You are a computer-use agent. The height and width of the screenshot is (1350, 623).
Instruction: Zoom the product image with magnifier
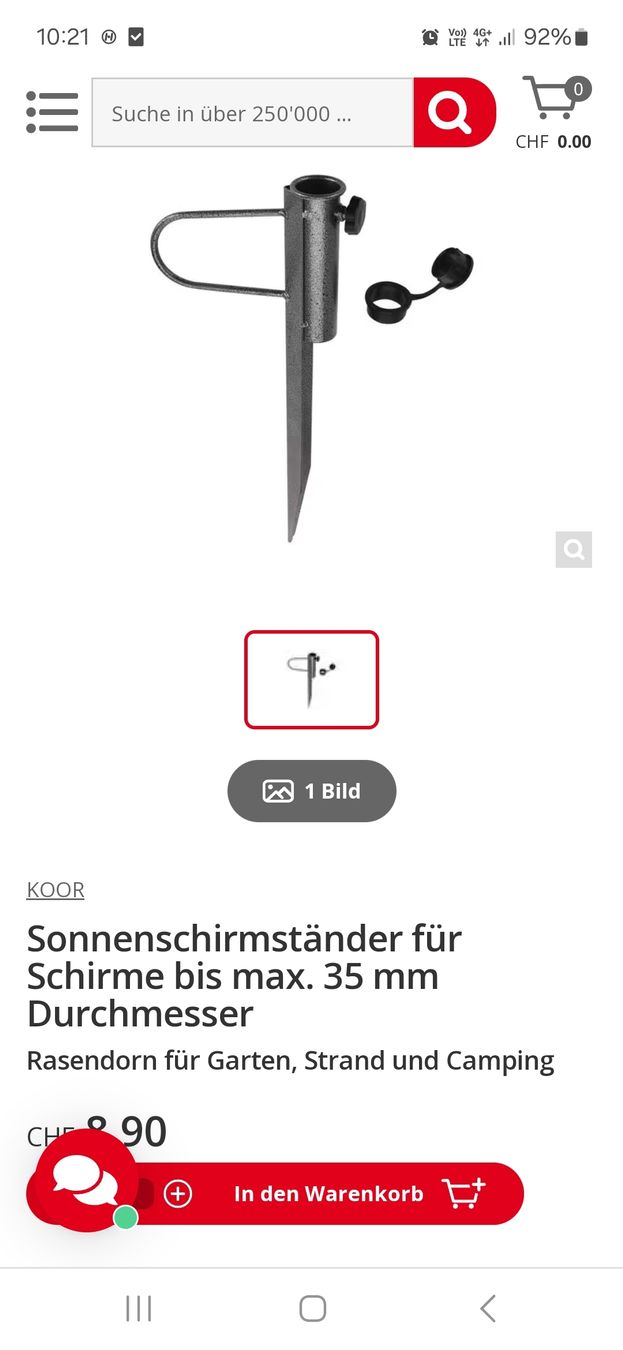coord(574,549)
